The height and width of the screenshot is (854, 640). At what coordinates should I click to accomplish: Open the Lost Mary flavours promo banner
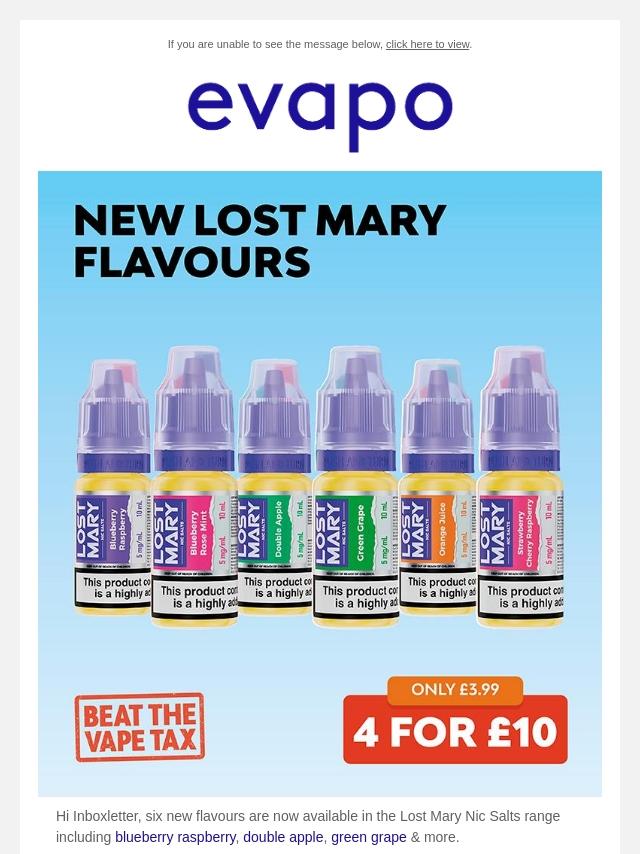click(x=320, y=484)
